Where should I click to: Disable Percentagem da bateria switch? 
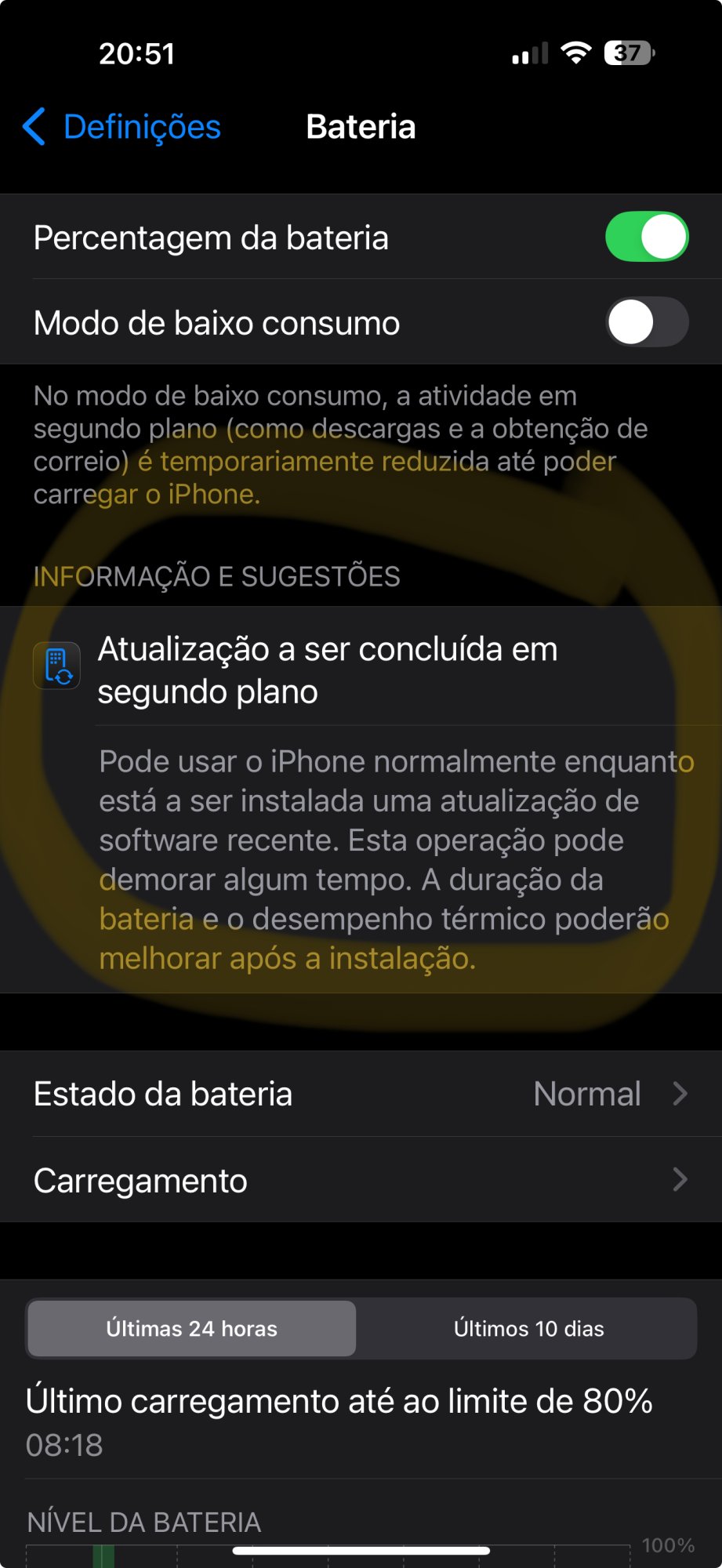(x=647, y=237)
